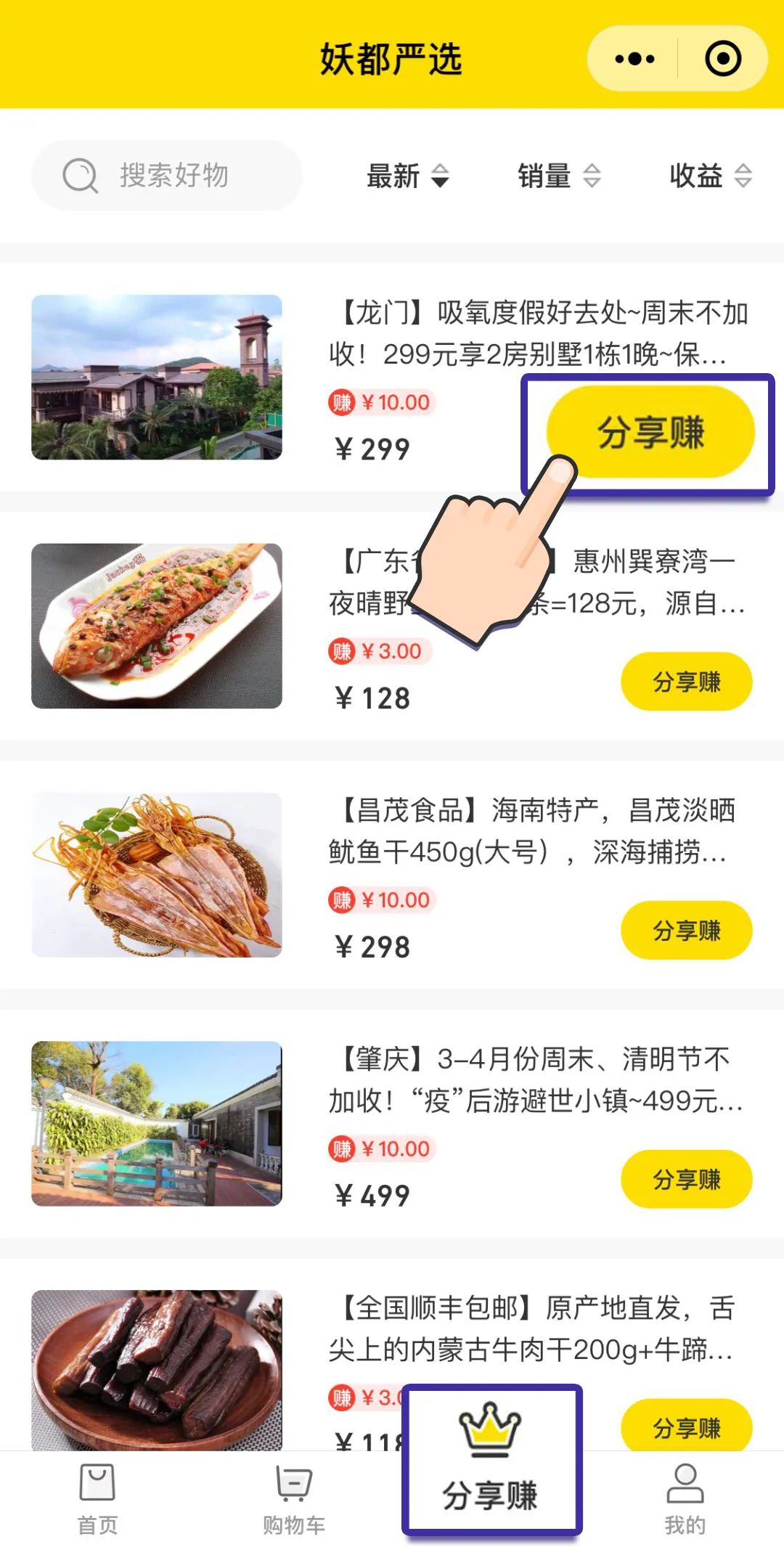Image resolution: width=784 pixels, height=1547 pixels.
Task: Tap 分享赚 on the 128元 fish product
Action: 687,682
